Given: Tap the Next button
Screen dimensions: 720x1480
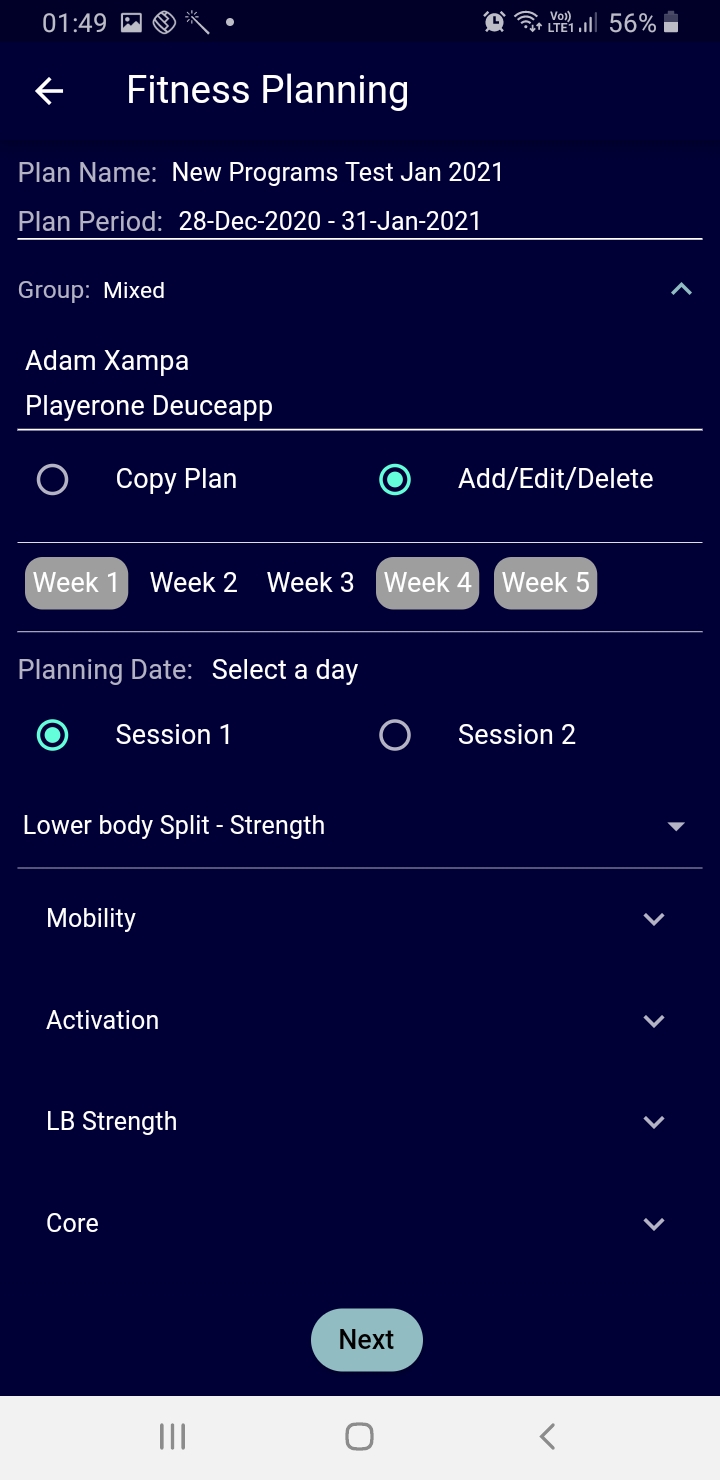Looking at the screenshot, I should point(367,1340).
